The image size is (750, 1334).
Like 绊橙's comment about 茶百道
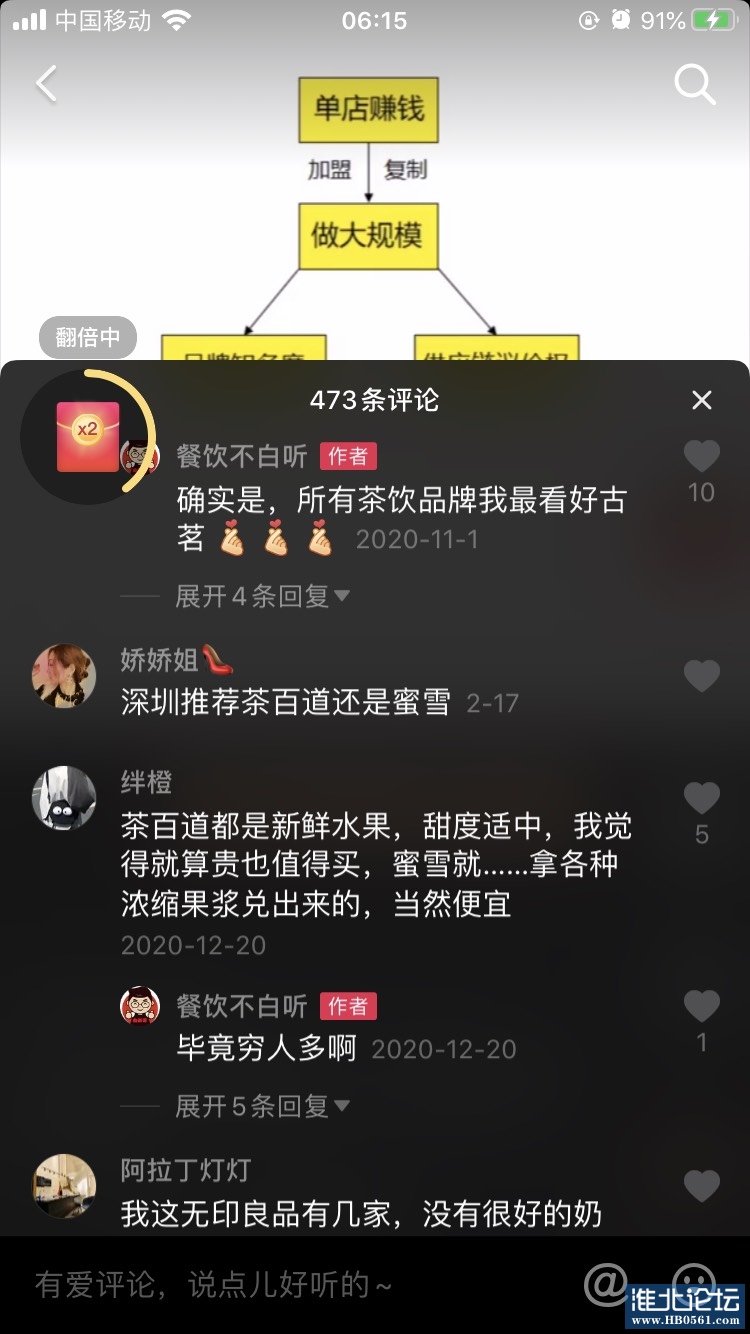[701, 798]
